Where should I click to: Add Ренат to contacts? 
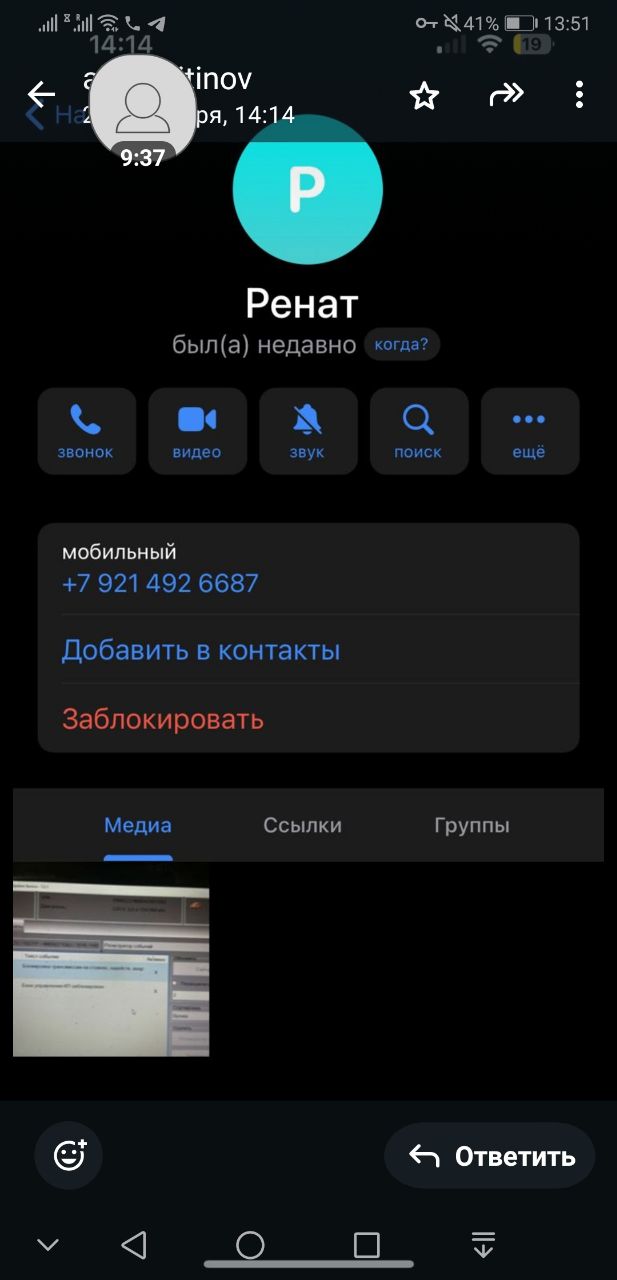201,650
